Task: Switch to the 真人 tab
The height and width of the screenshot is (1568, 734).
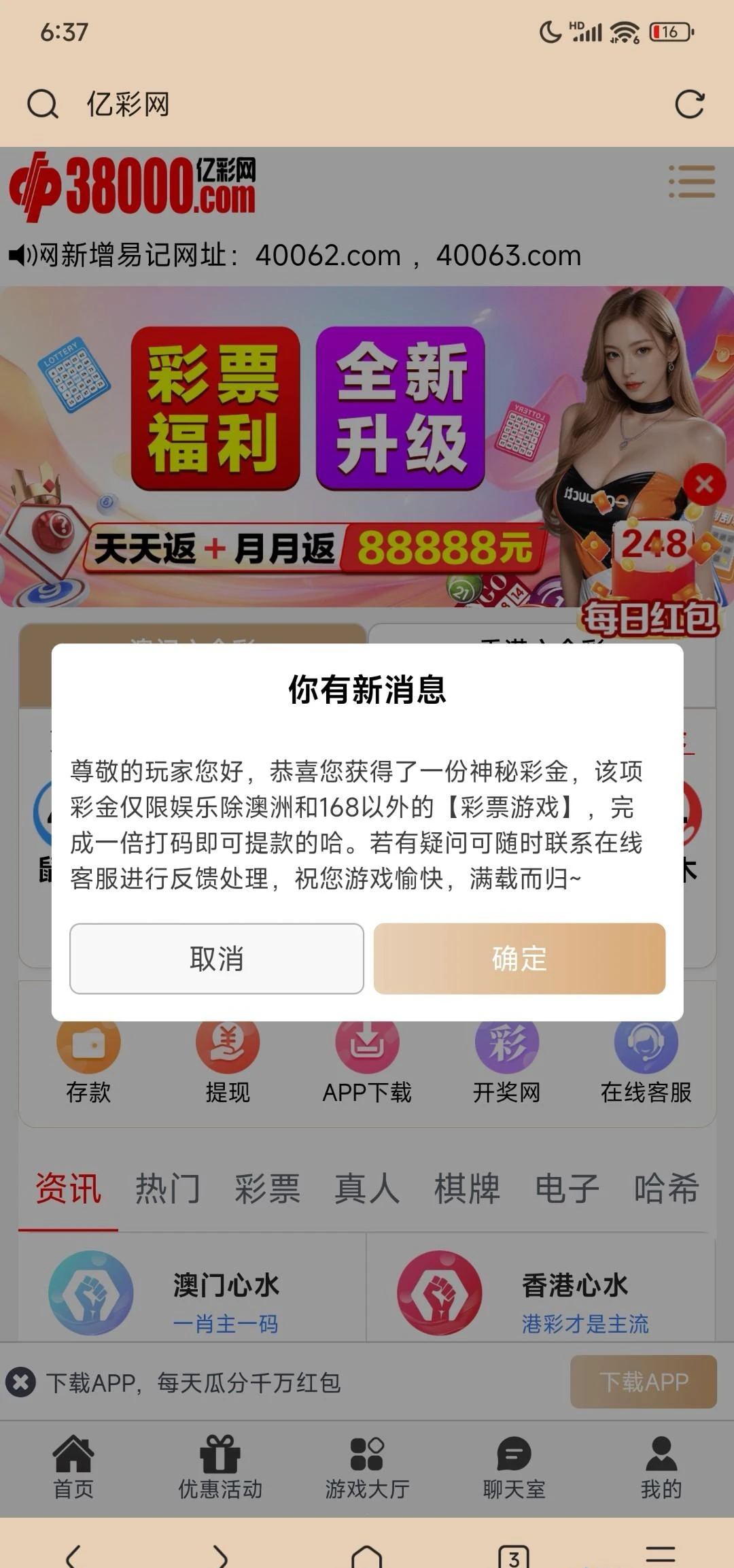Action: click(x=367, y=1189)
